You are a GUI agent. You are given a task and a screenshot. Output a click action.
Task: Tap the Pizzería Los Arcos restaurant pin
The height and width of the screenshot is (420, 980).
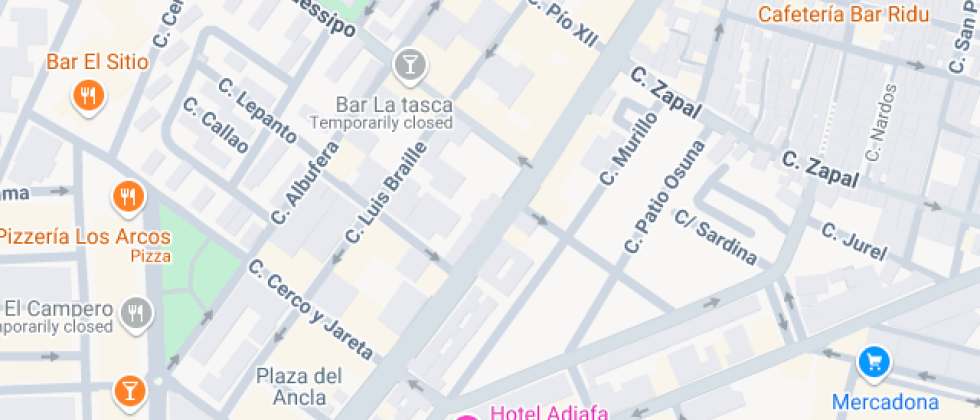coord(129,199)
